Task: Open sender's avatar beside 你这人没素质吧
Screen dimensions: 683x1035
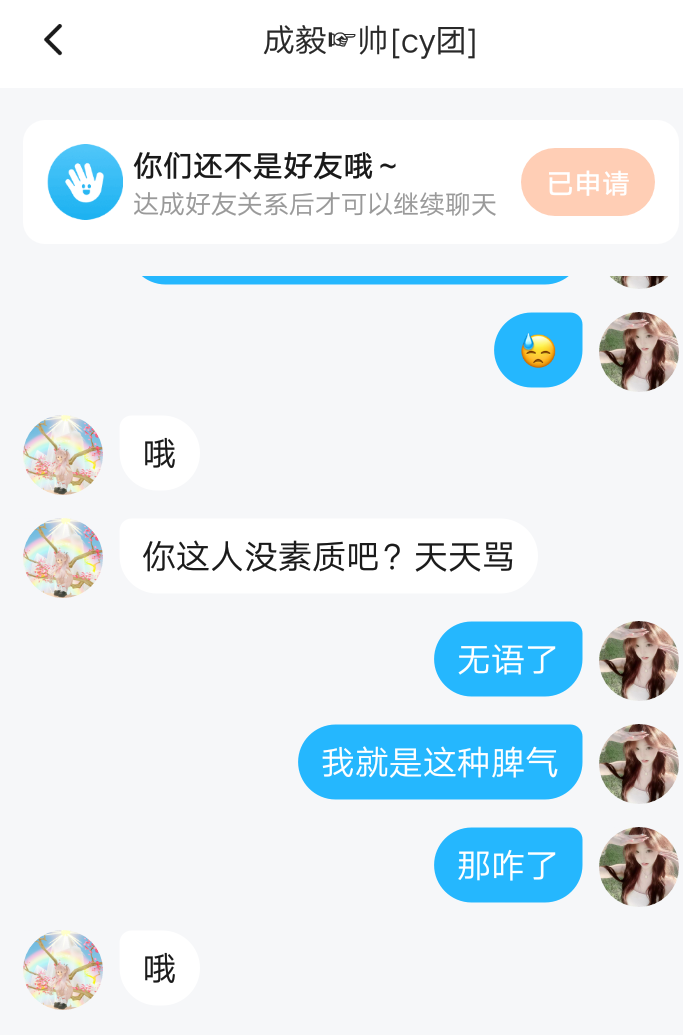Action: tap(63, 558)
